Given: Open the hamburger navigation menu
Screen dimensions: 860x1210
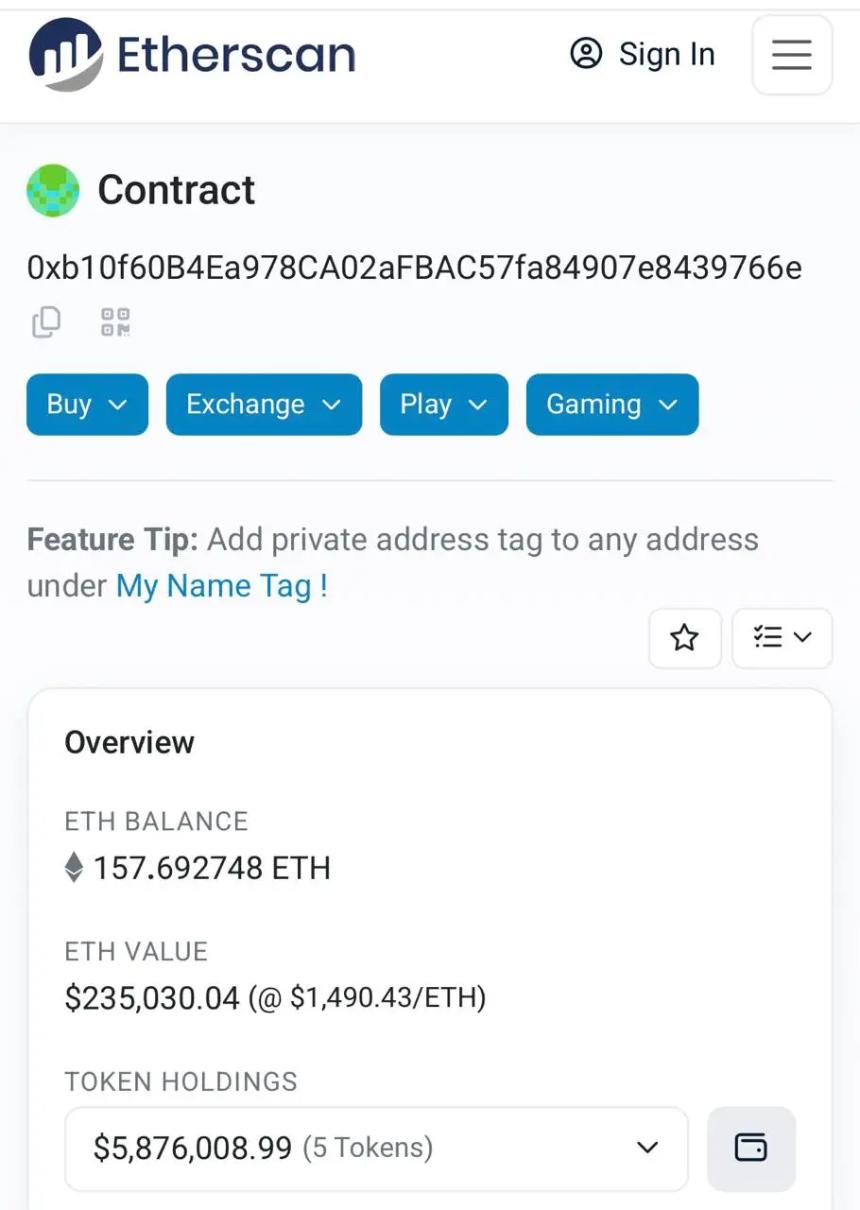Looking at the screenshot, I should pyautogui.click(x=792, y=55).
